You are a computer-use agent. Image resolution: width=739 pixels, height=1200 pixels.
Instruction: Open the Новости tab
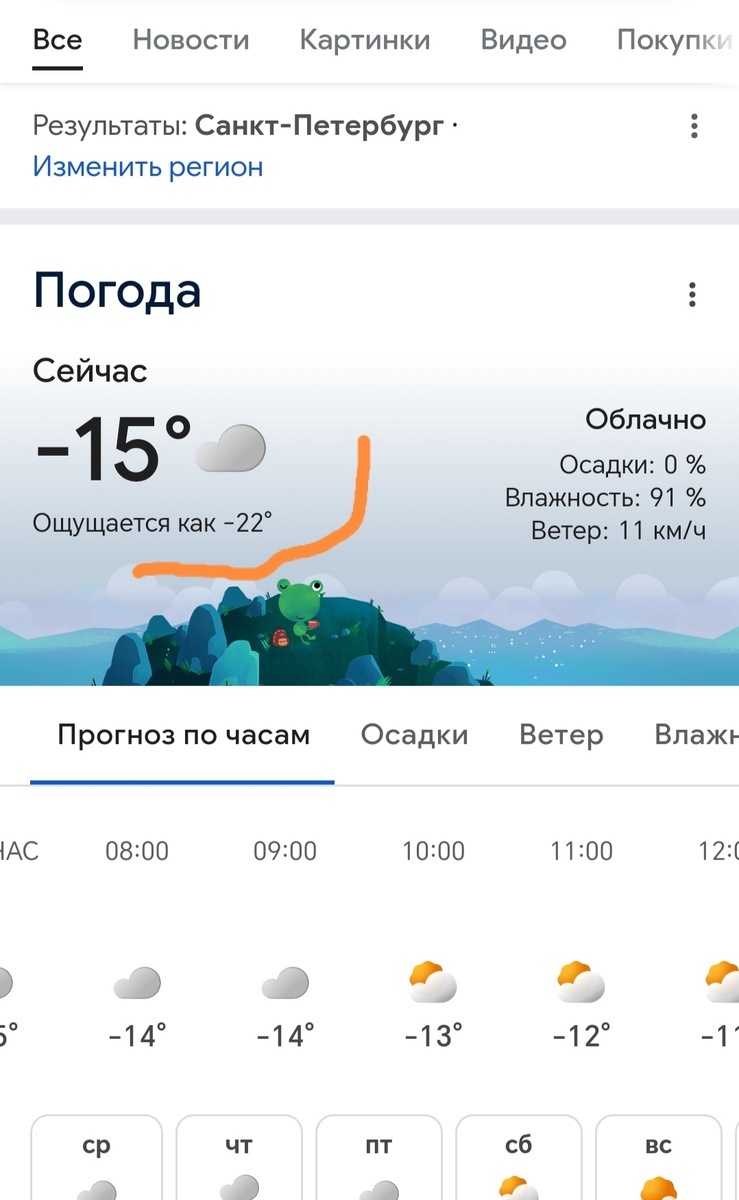190,41
